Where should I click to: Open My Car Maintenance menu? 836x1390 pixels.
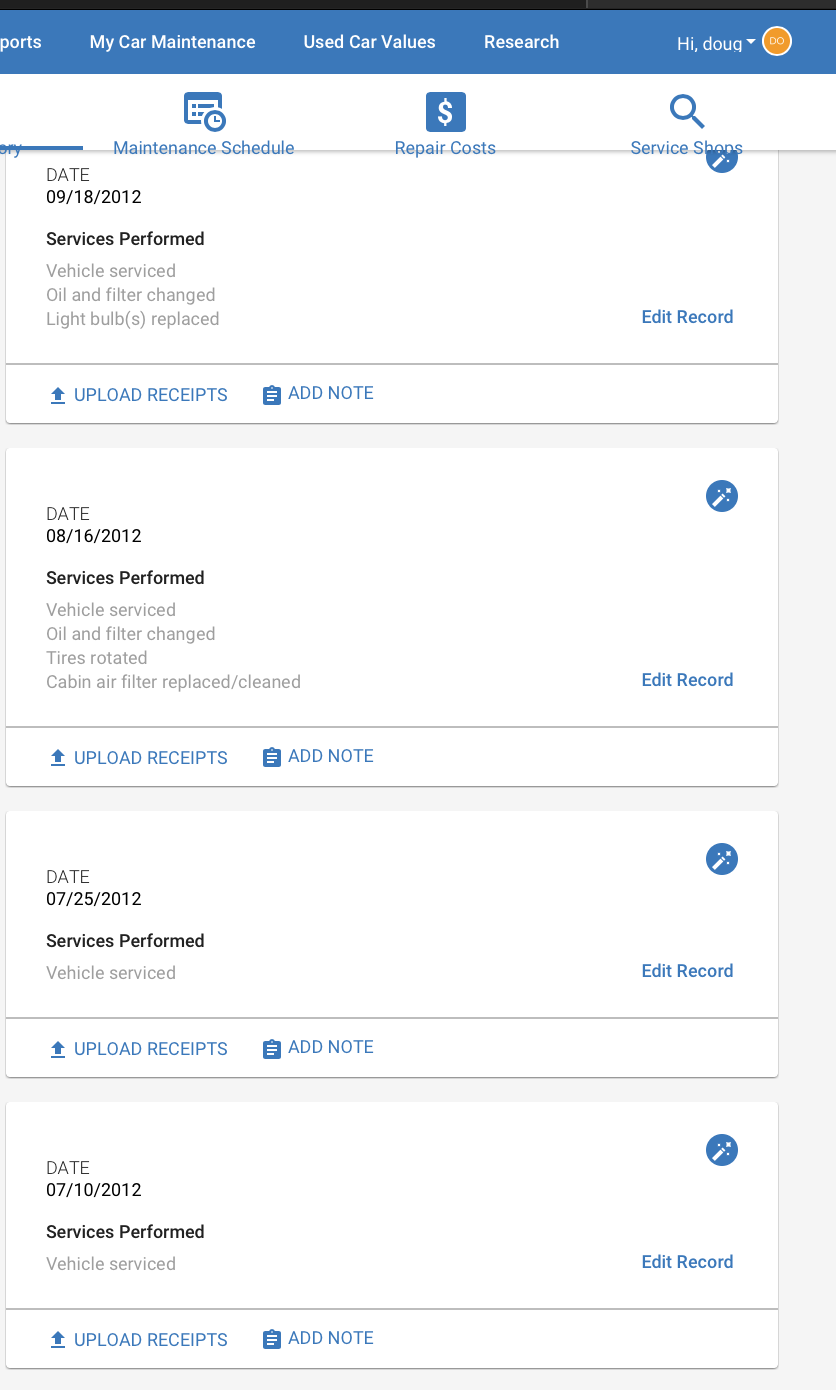172,42
